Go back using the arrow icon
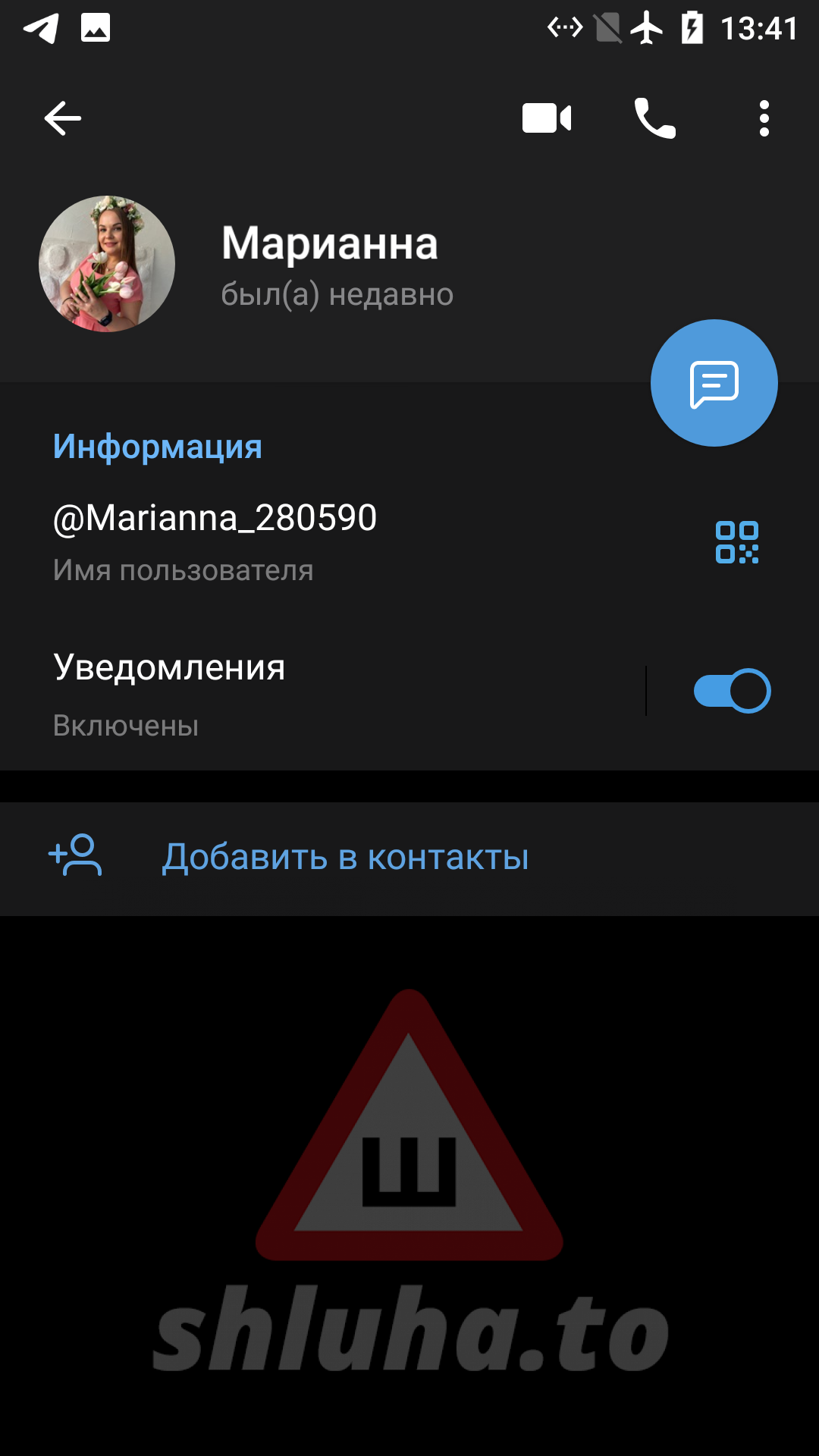This screenshot has height=1456, width=819. (x=63, y=118)
